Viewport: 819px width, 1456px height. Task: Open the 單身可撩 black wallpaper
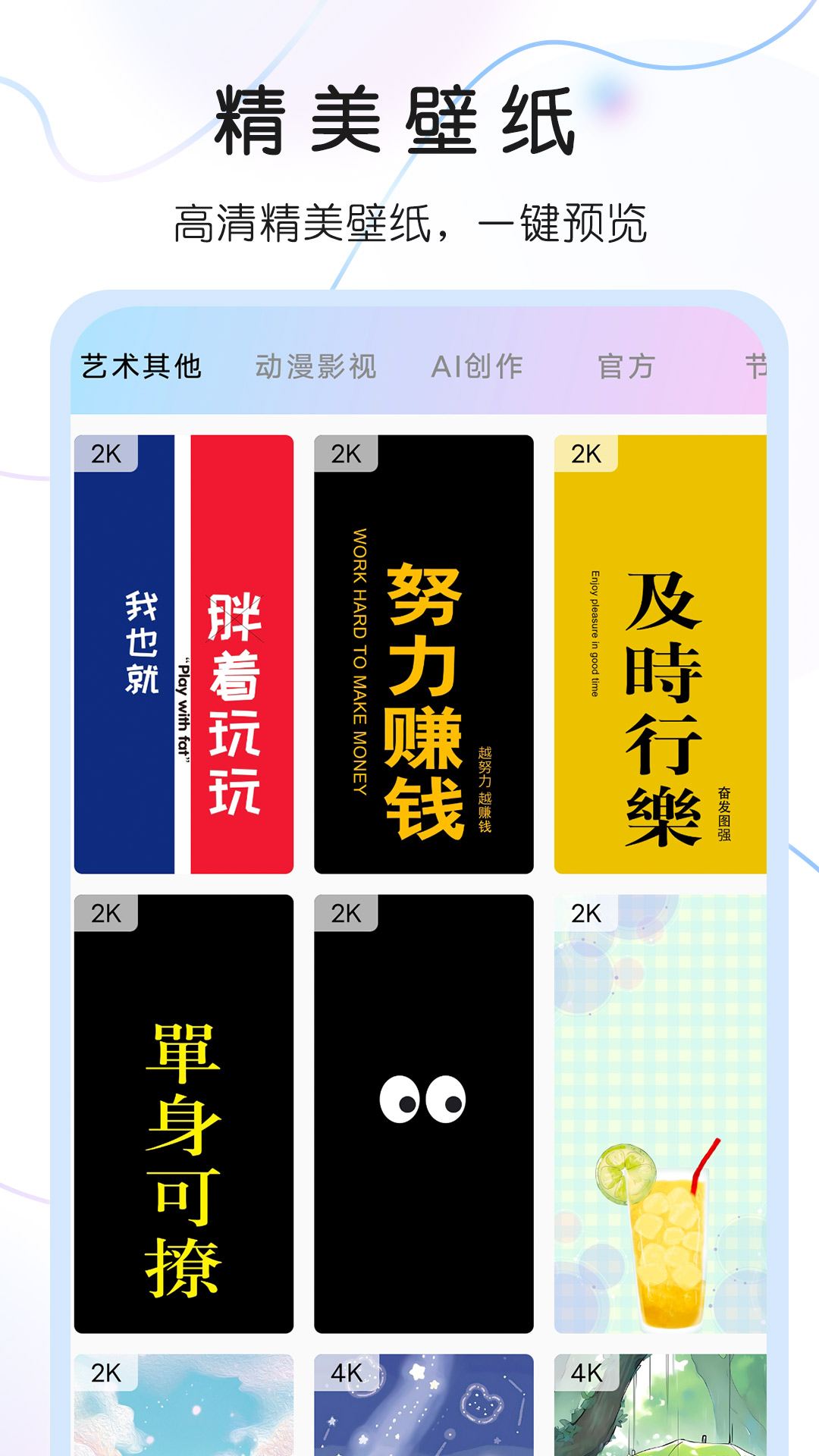[x=182, y=1107]
